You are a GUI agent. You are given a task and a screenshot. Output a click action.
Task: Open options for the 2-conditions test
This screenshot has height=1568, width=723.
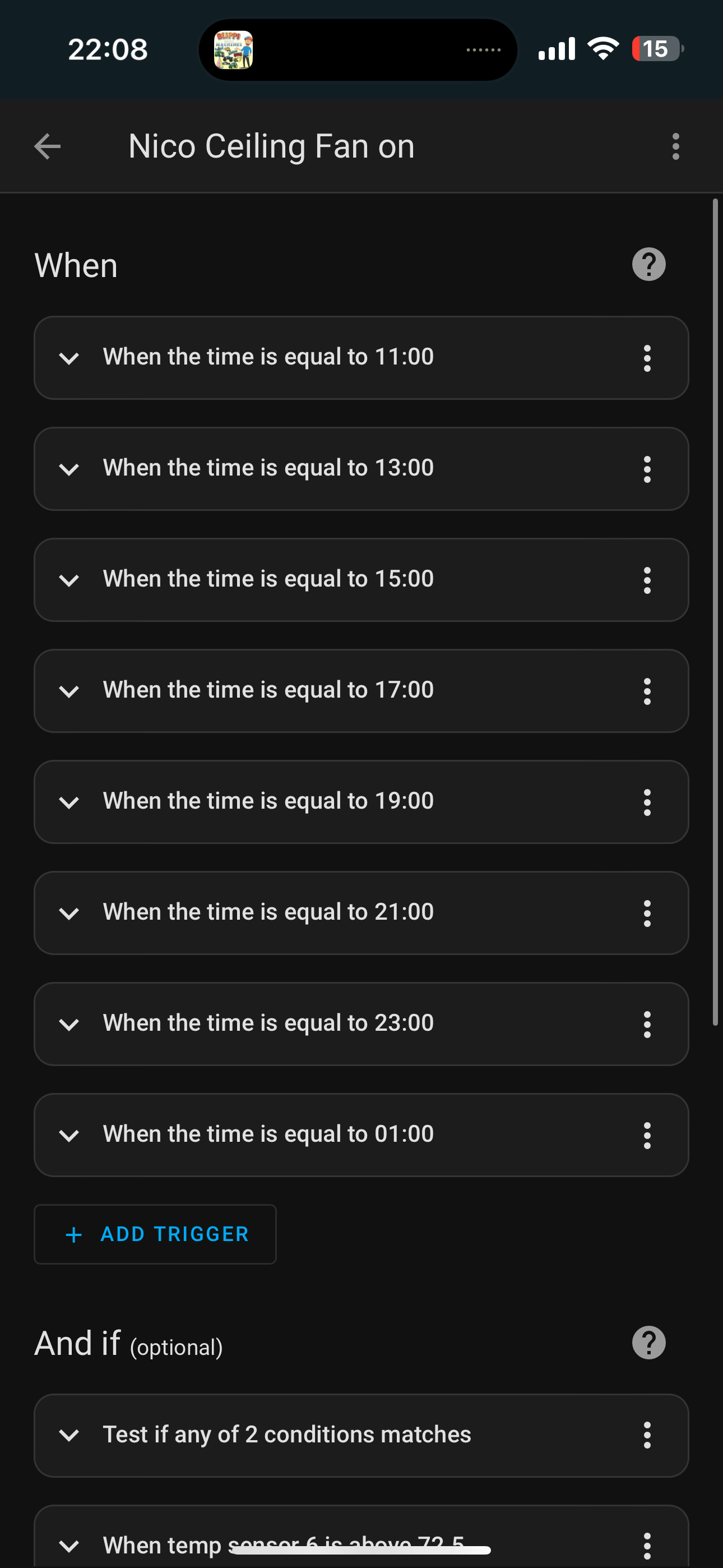[647, 1435]
